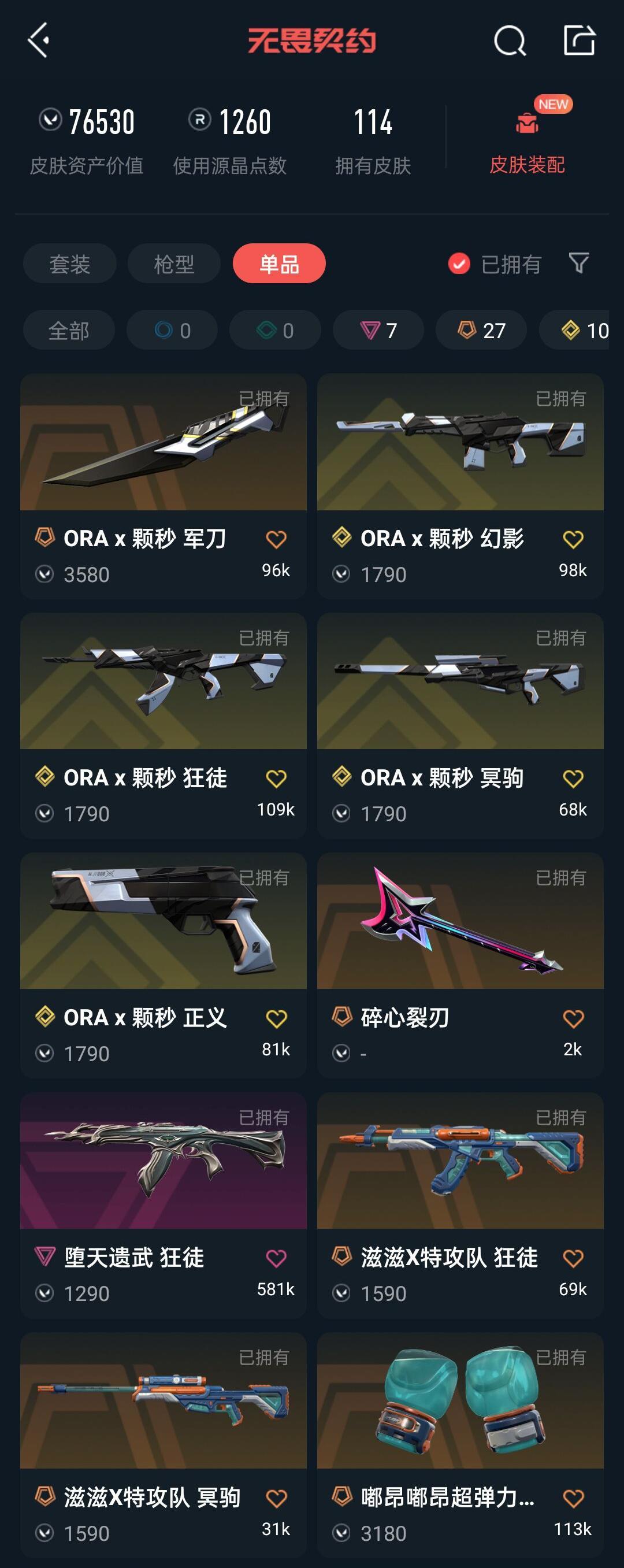The image size is (624, 1568).
Task: Favorite the 堕天遗武 狂徒 skin
Action: click(x=276, y=1257)
